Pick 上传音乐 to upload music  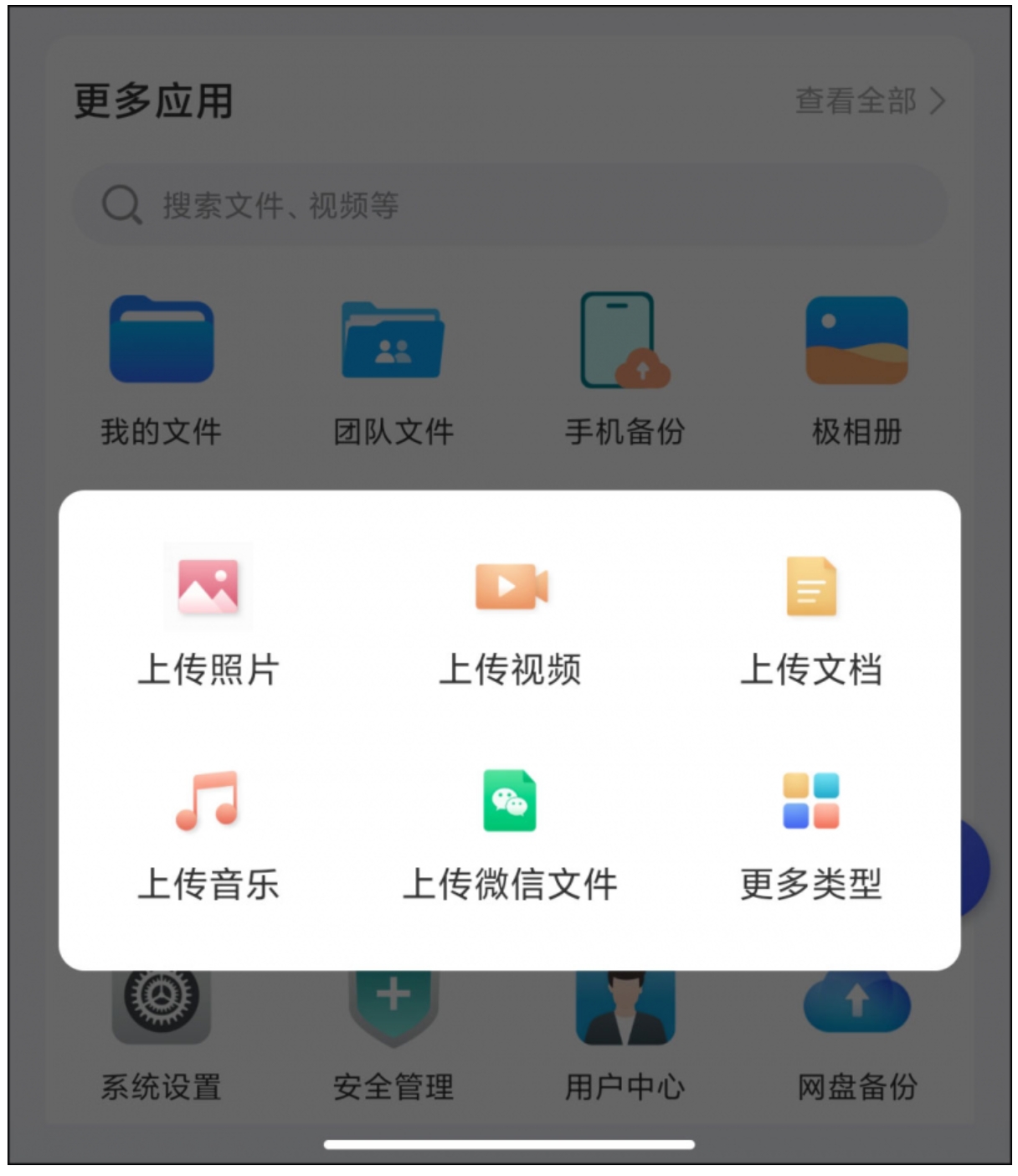point(208,833)
